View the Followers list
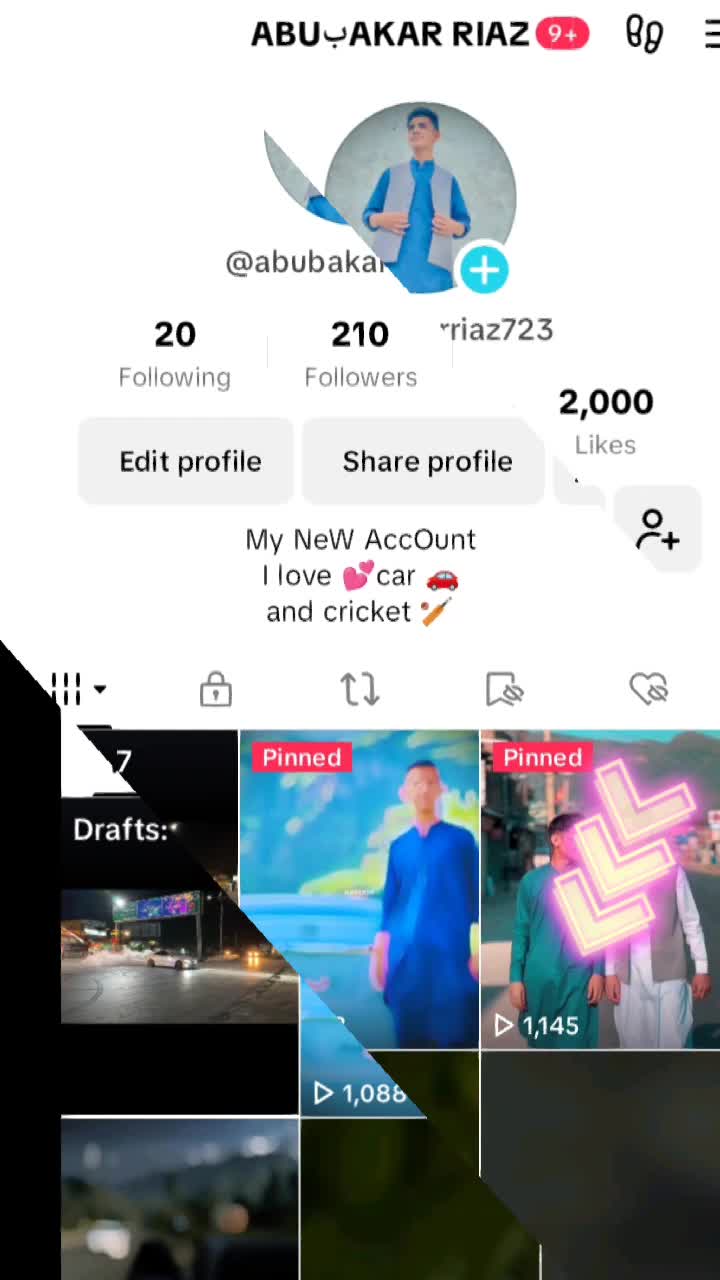This screenshot has width=720, height=1280. pyautogui.click(x=360, y=353)
